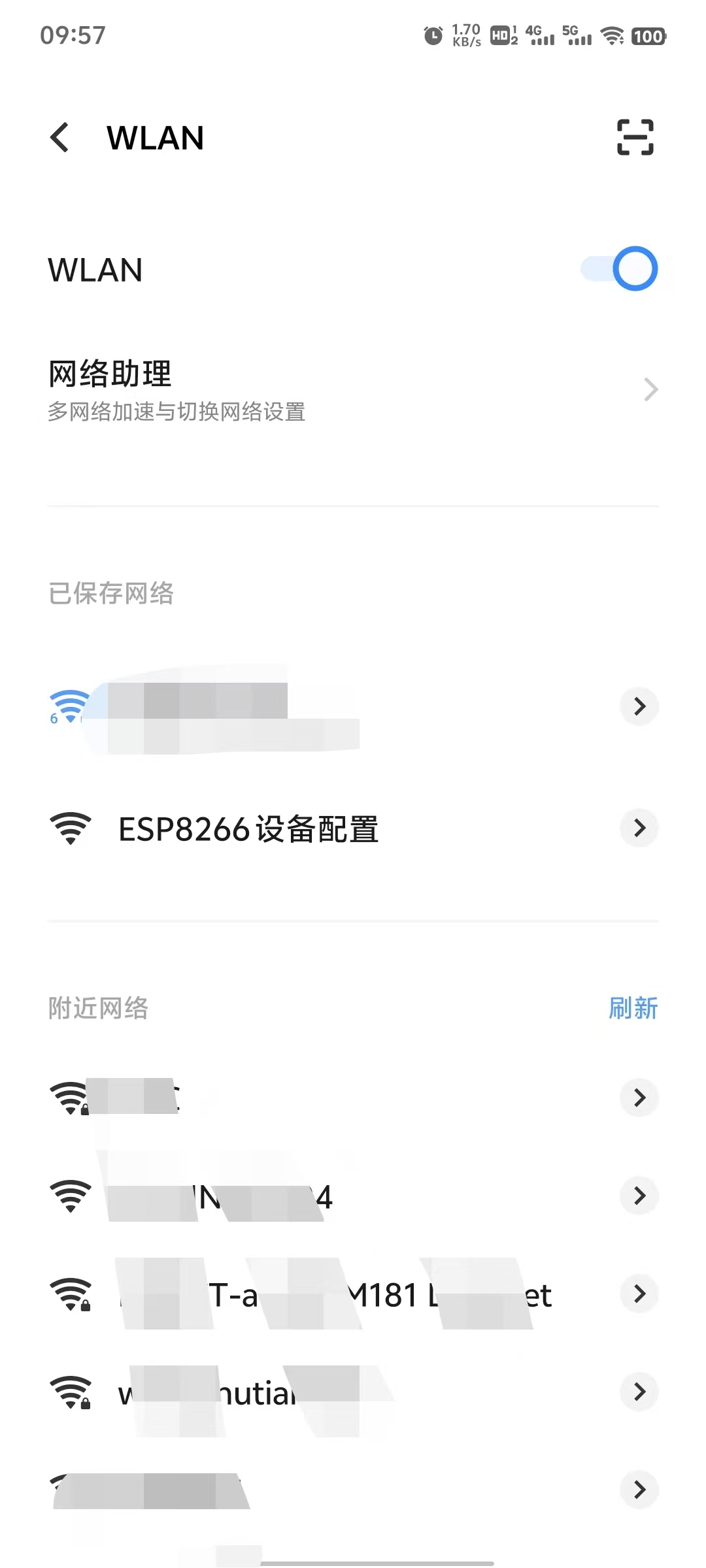Open 网络助理 settings
Image resolution: width=706 pixels, height=1568 pixels.
(x=353, y=390)
